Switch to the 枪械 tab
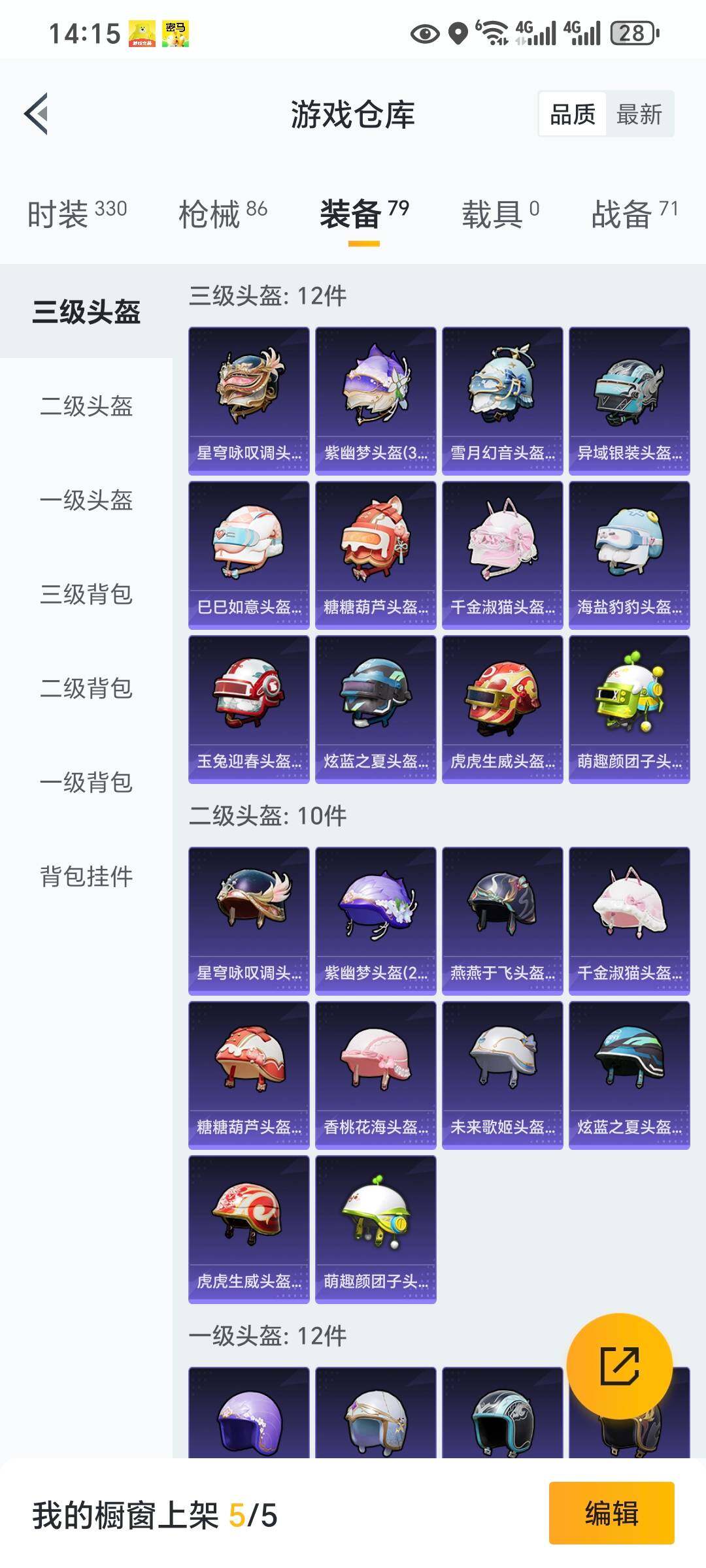Viewport: 706px width, 1568px height. 222,214
